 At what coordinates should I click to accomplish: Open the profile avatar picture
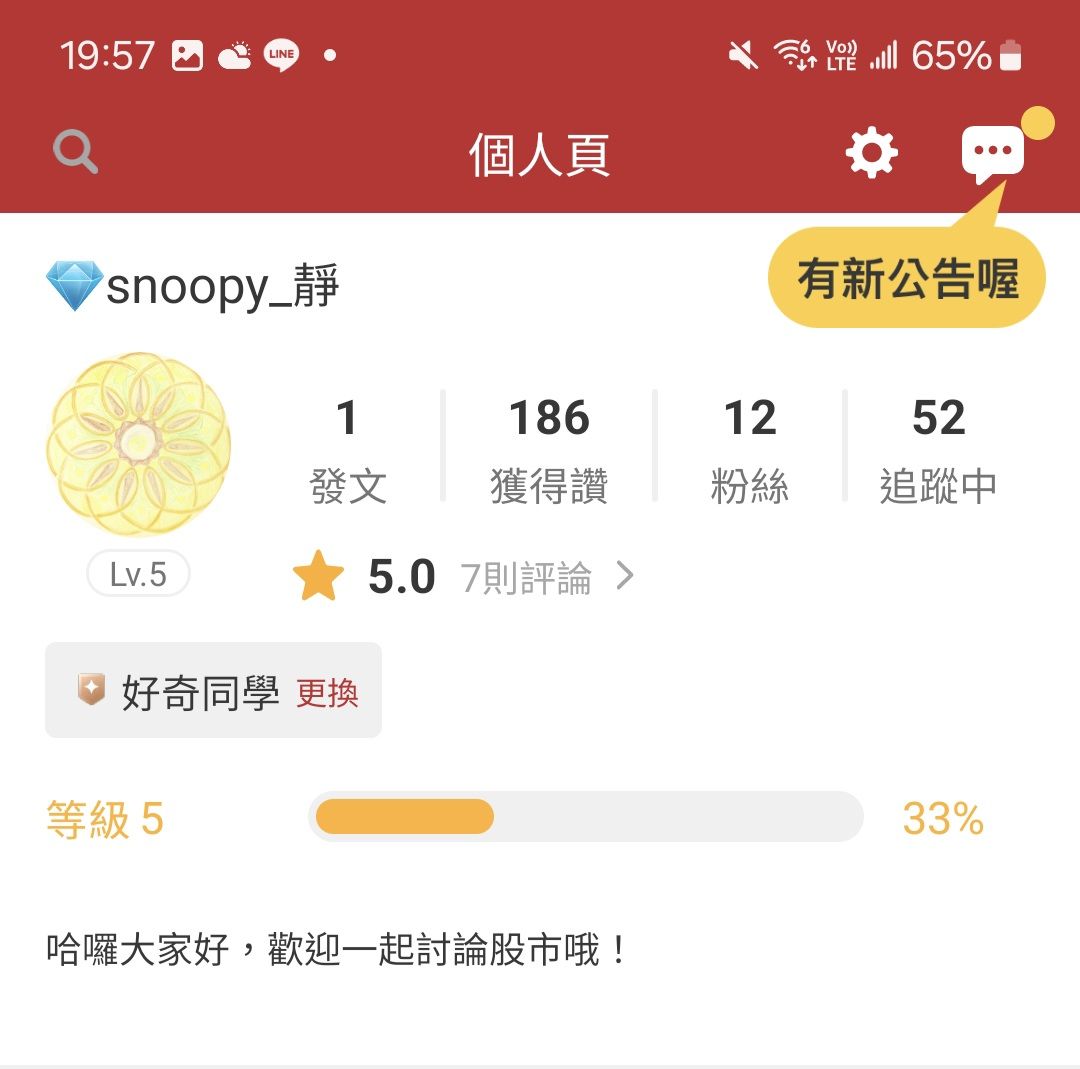138,444
